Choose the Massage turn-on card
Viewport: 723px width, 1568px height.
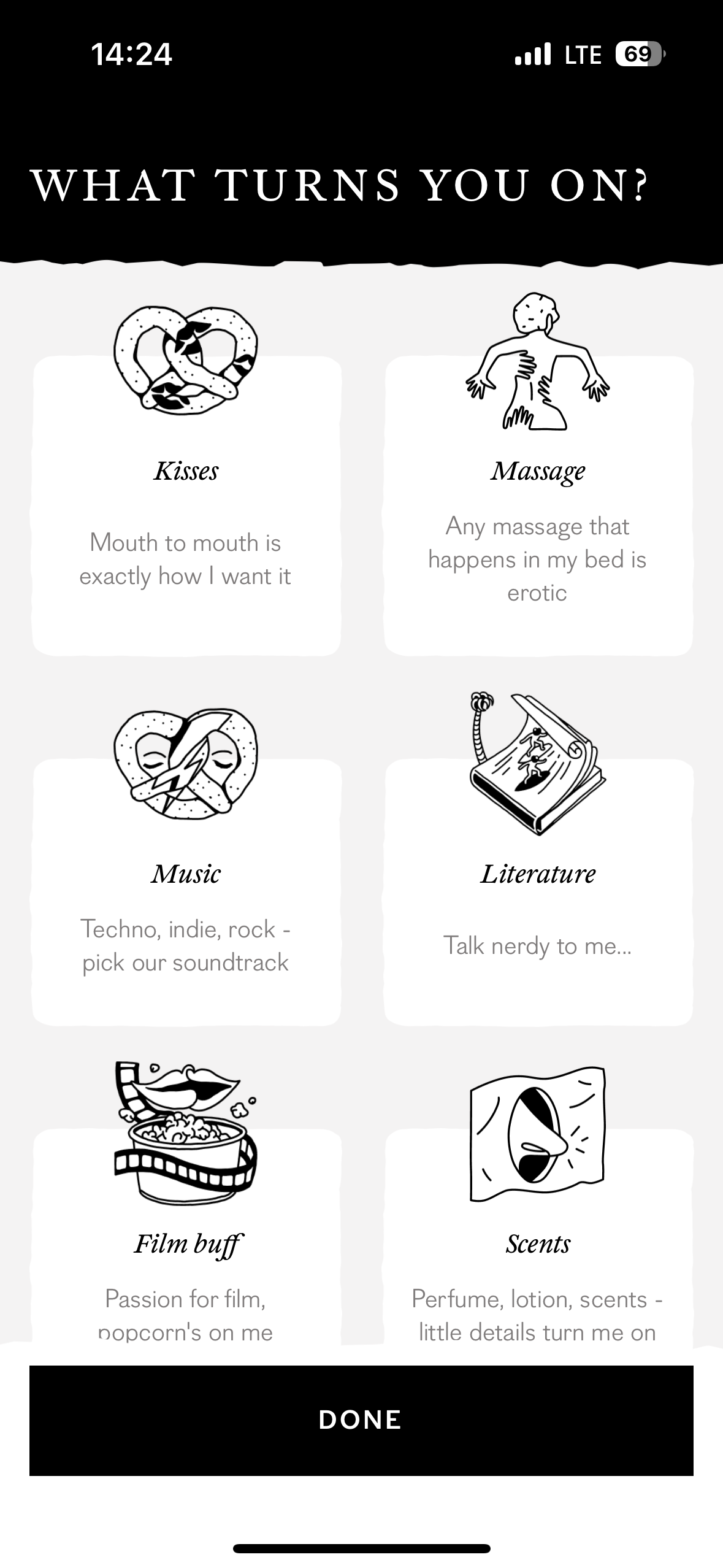(538, 506)
